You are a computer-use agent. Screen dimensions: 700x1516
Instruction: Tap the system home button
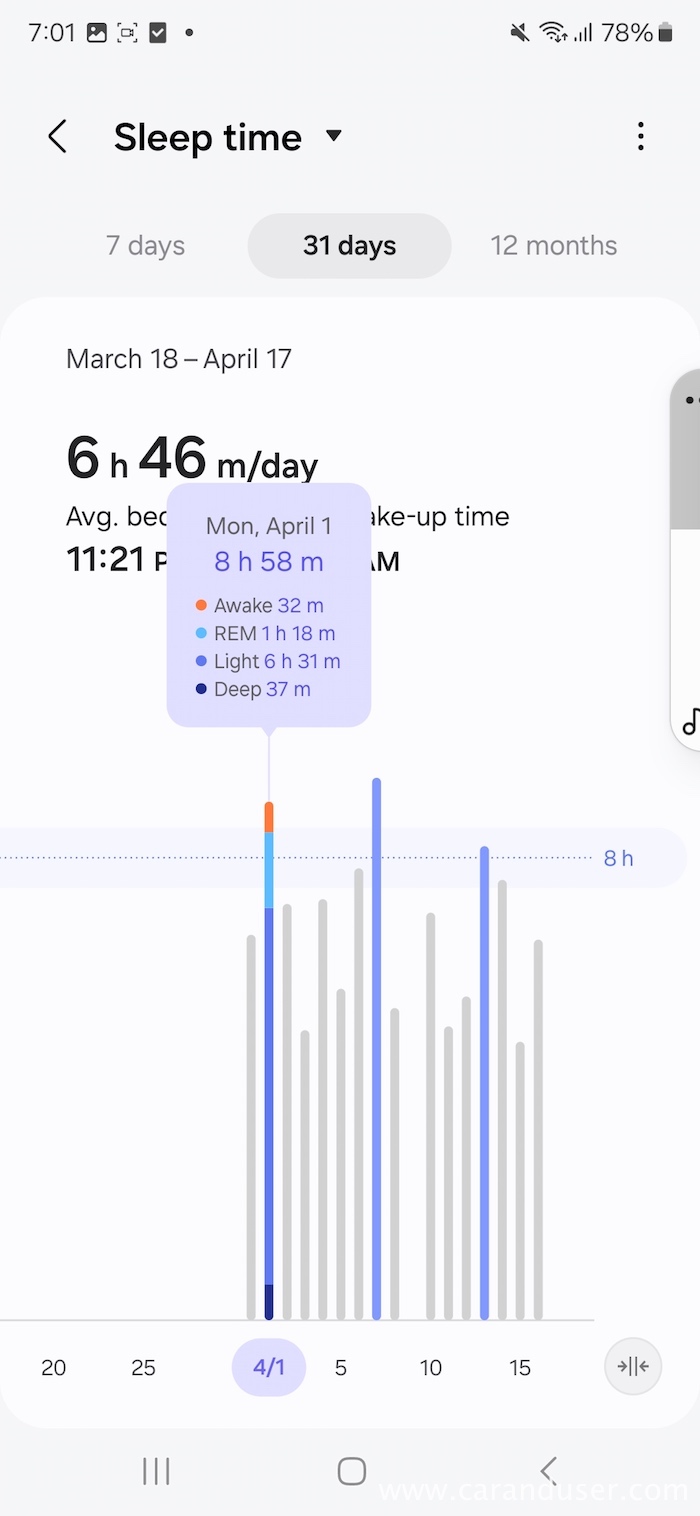[351, 1470]
